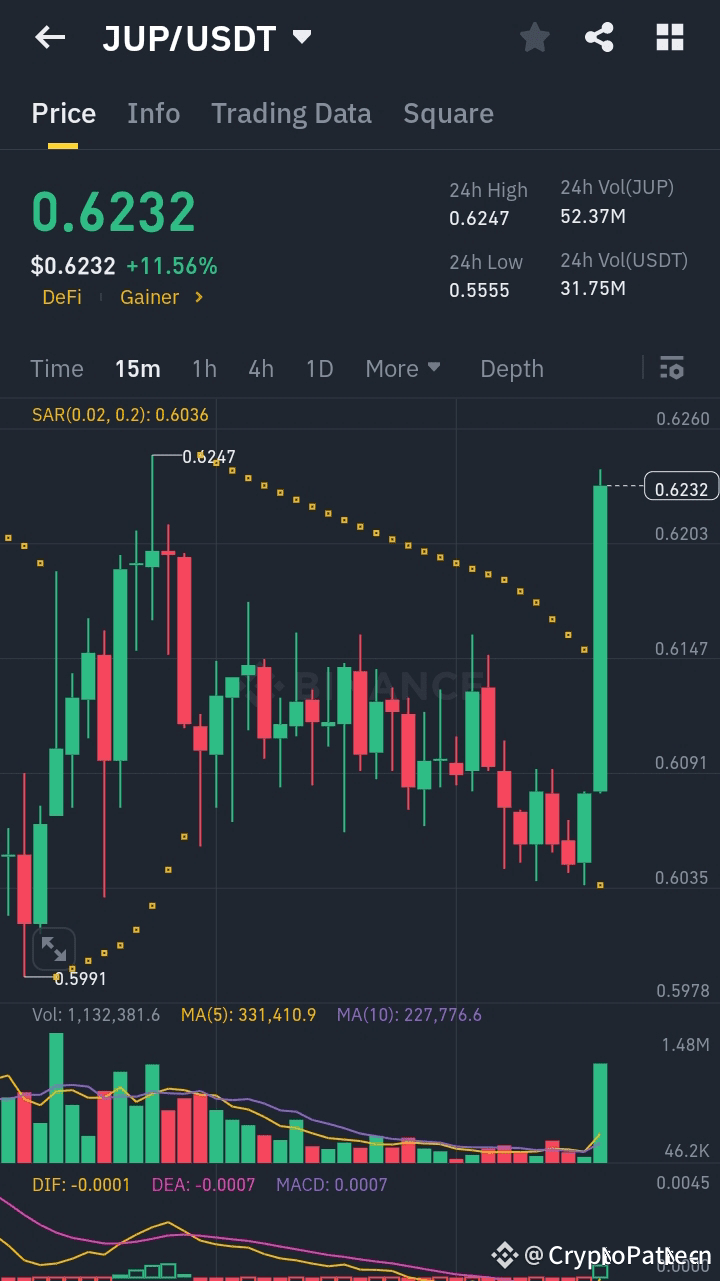Select the 1D timeframe

pyautogui.click(x=319, y=368)
